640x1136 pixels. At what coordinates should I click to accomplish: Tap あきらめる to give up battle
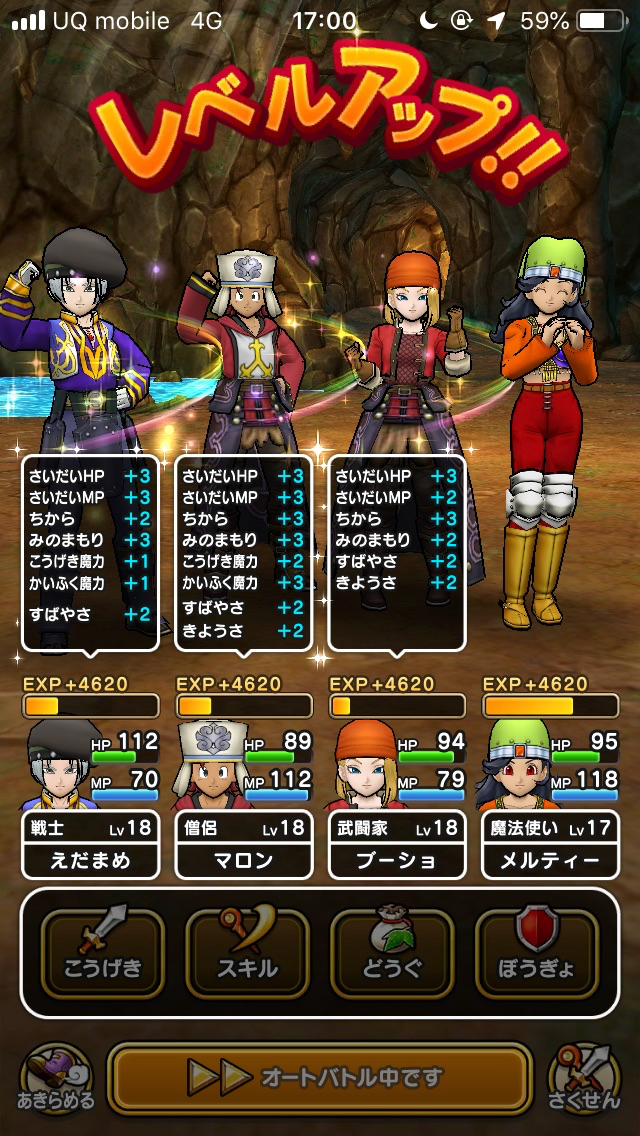coord(57,1078)
